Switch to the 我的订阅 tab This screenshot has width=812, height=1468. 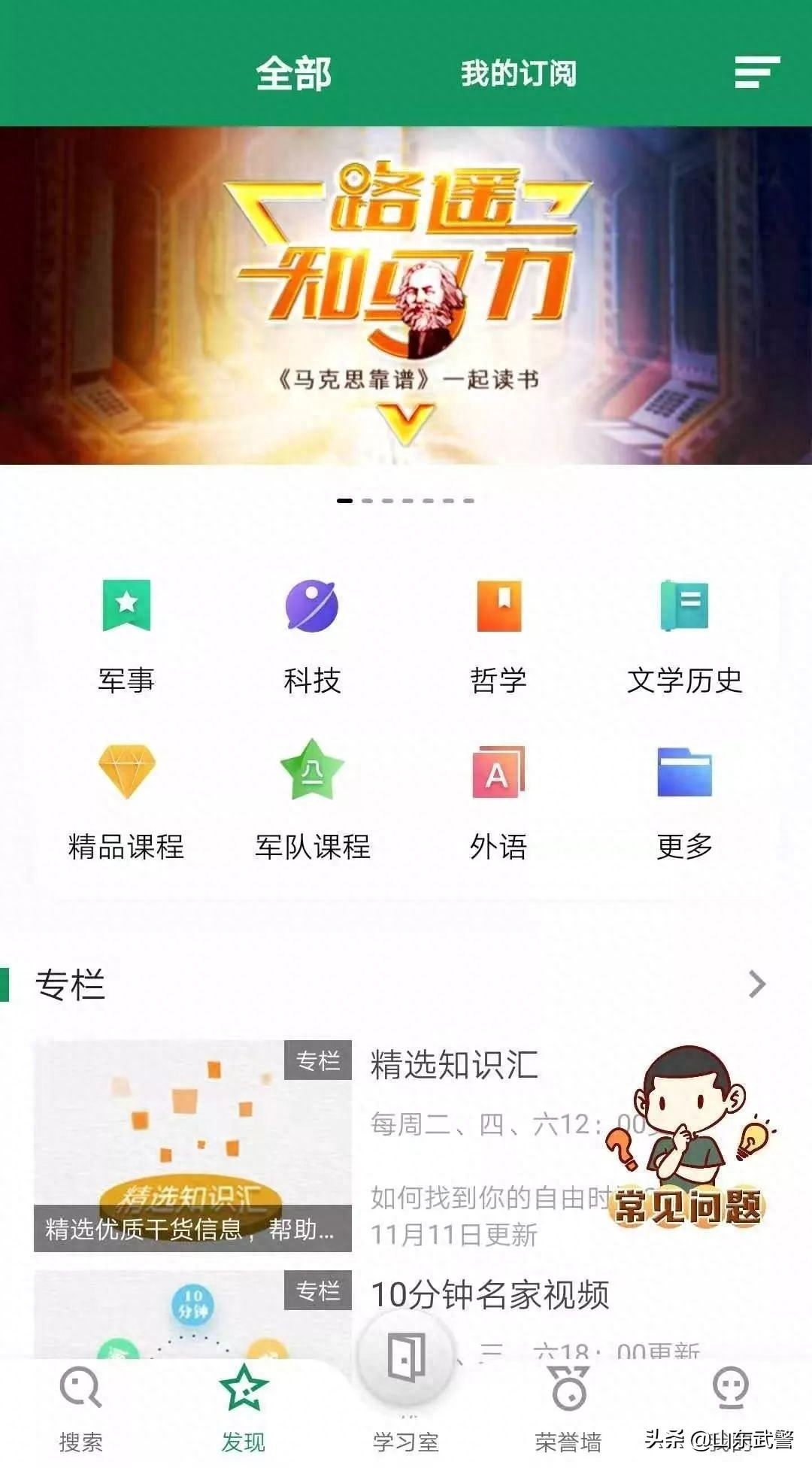518,74
